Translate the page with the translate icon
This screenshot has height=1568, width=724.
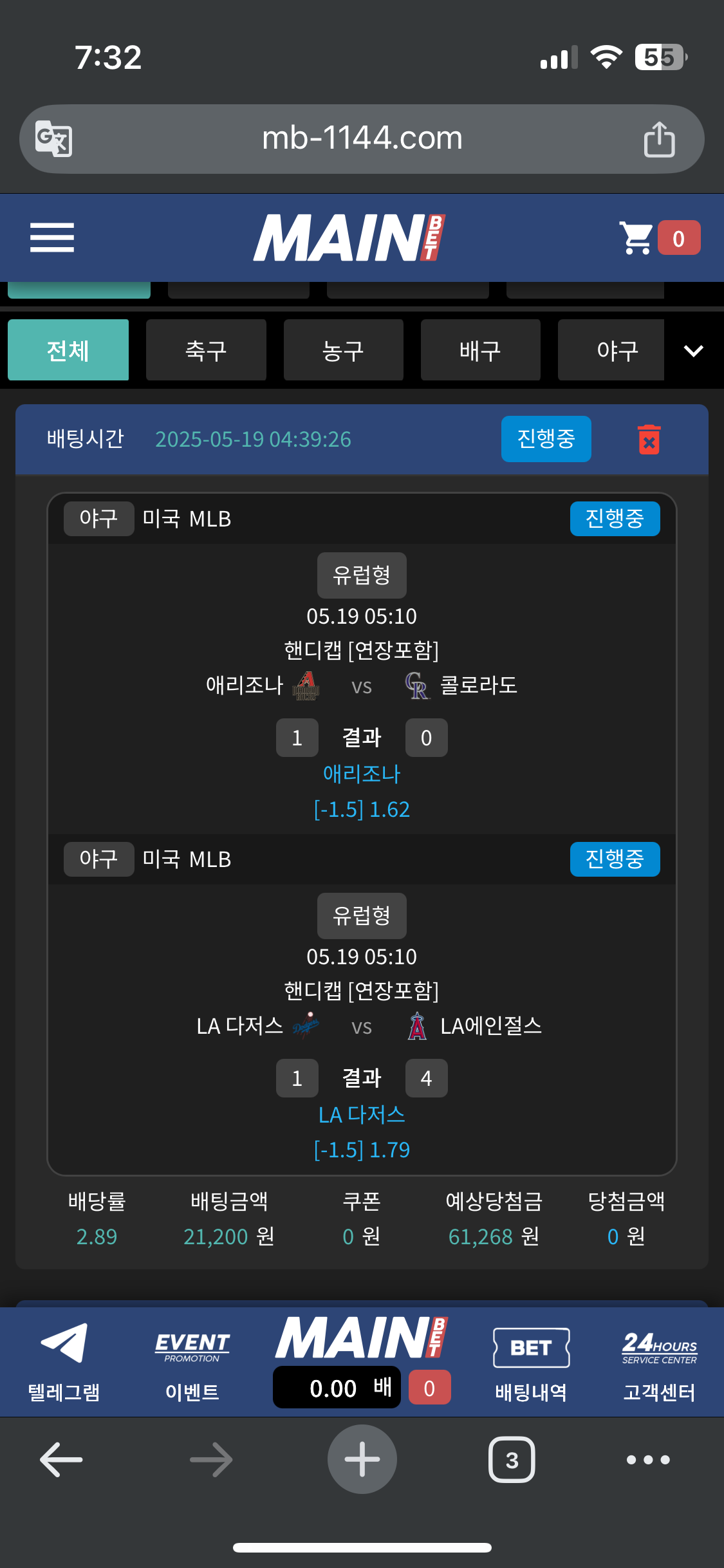[53, 139]
